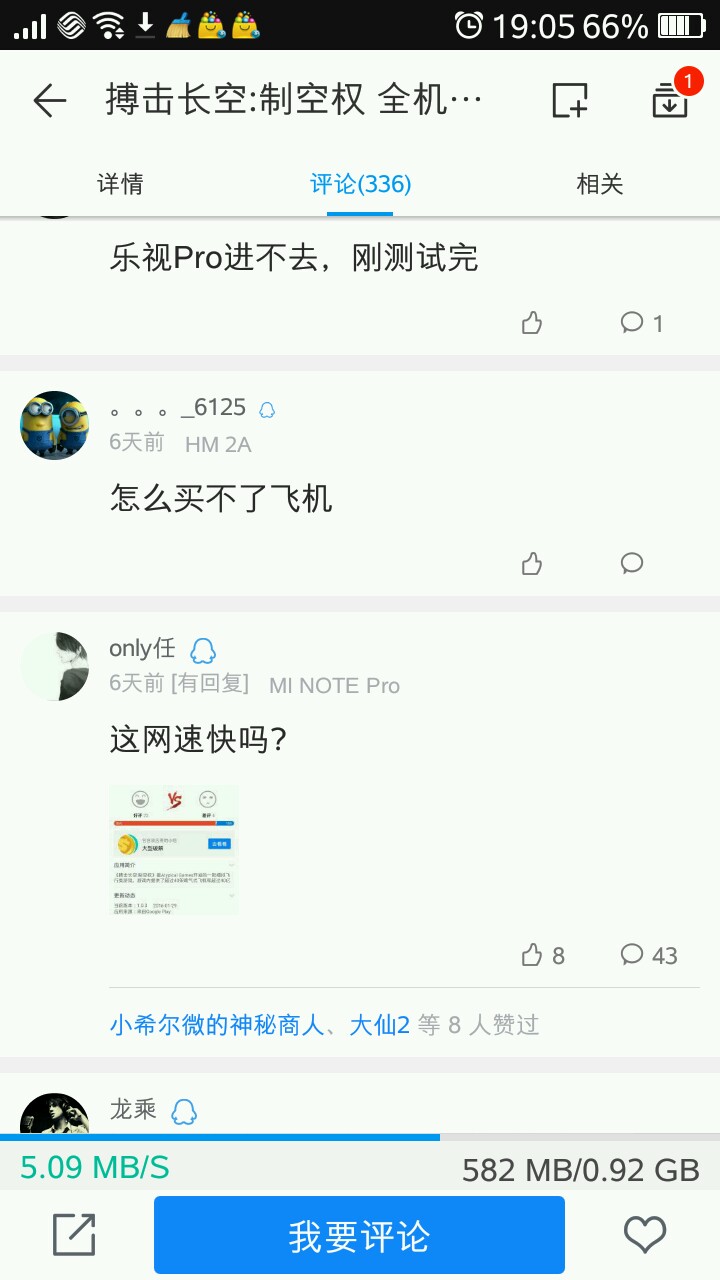This screenshot has width=720, height=1280.
Task: Reply to the 乐视Pro进不去 comment
Action: coord(641,322)
